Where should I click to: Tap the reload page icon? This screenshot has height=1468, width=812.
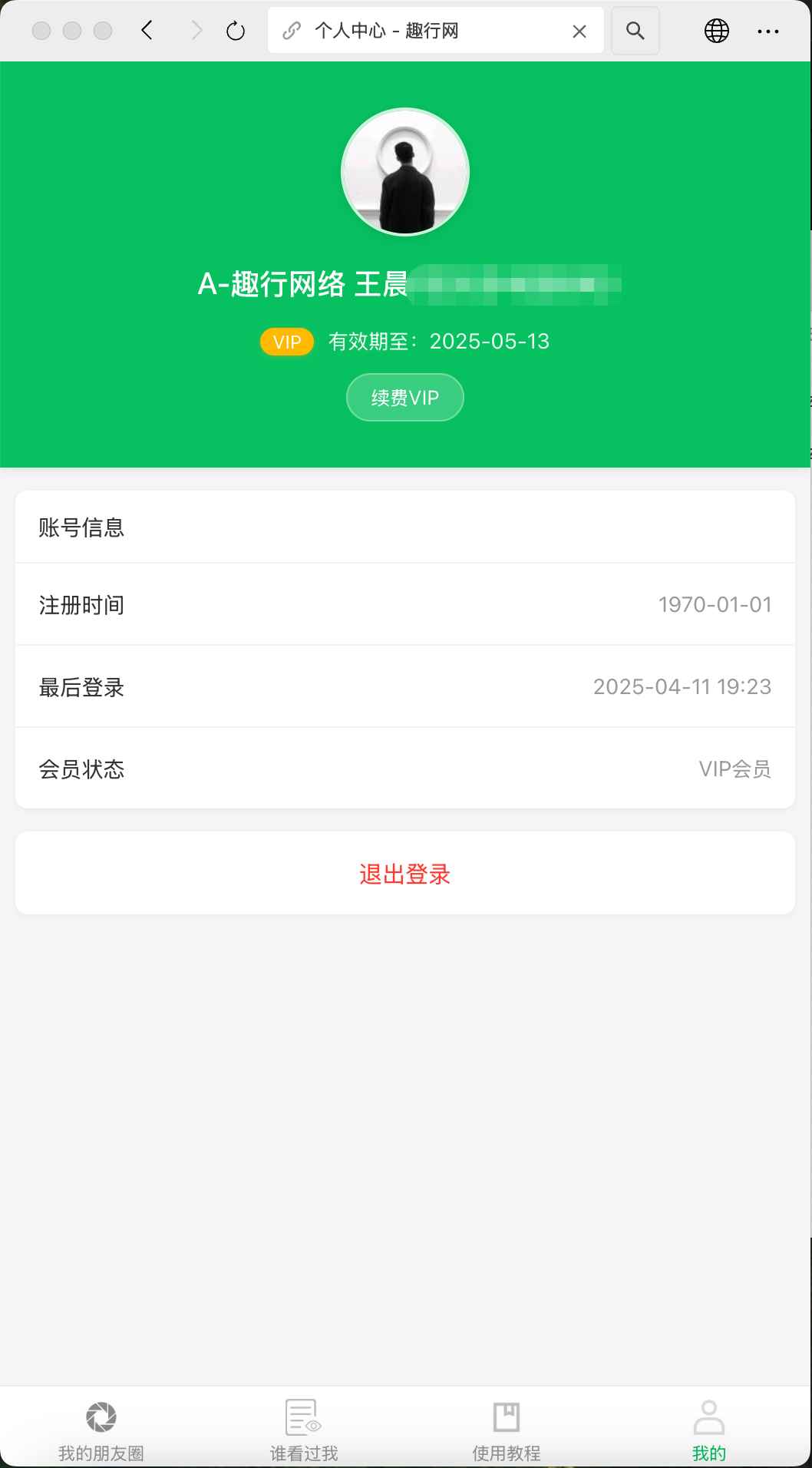click(234, 31)
